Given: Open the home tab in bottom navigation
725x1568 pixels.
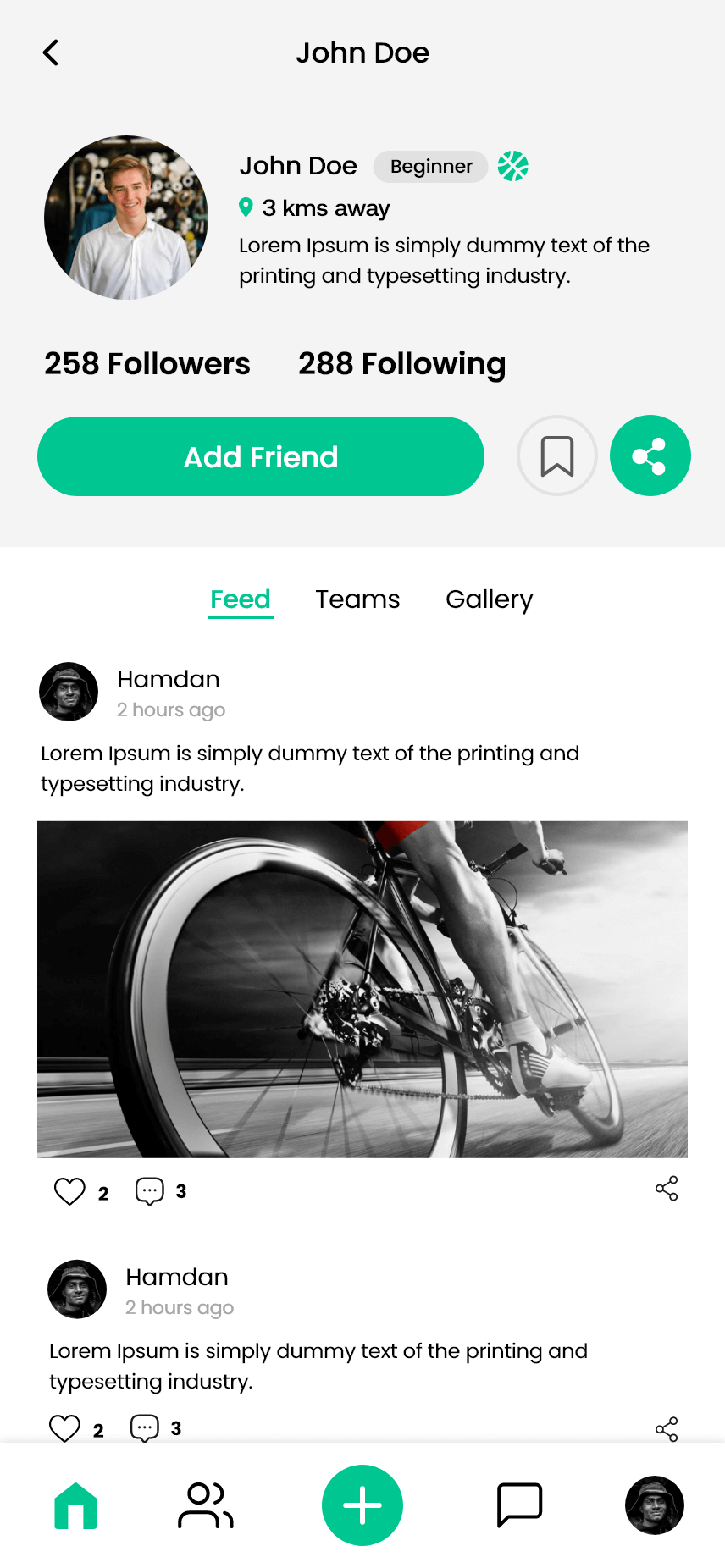Looking at the screenshot, I should [76, 1505].
